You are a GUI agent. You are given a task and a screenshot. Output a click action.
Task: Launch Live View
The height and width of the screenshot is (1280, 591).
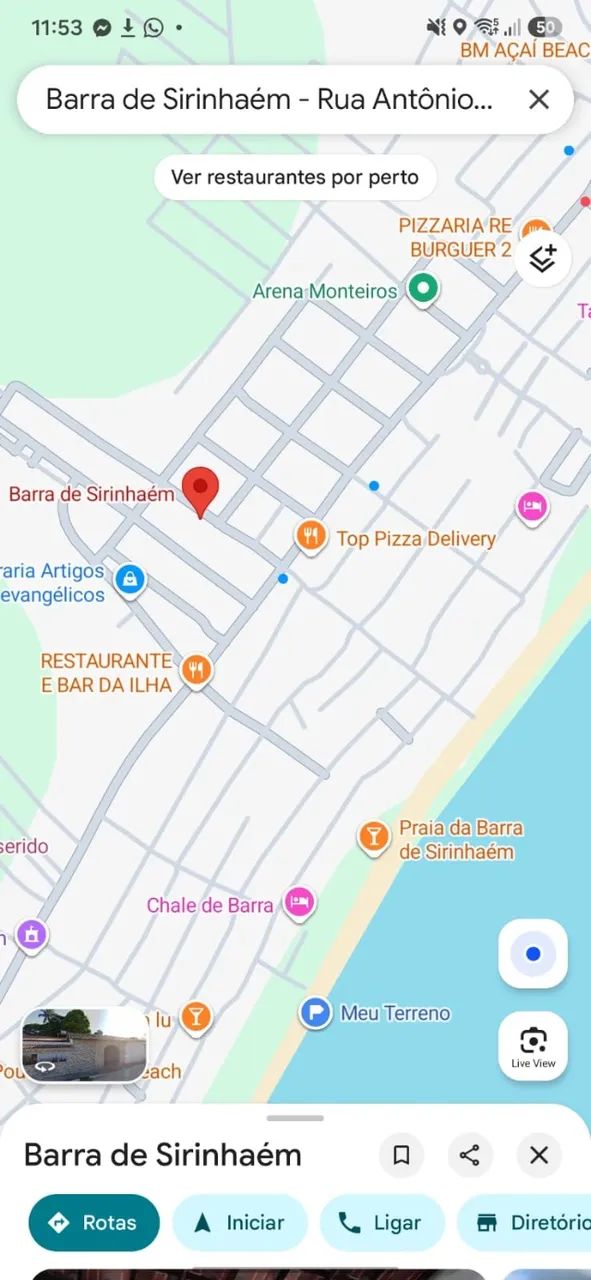(x=533, y=1046)
